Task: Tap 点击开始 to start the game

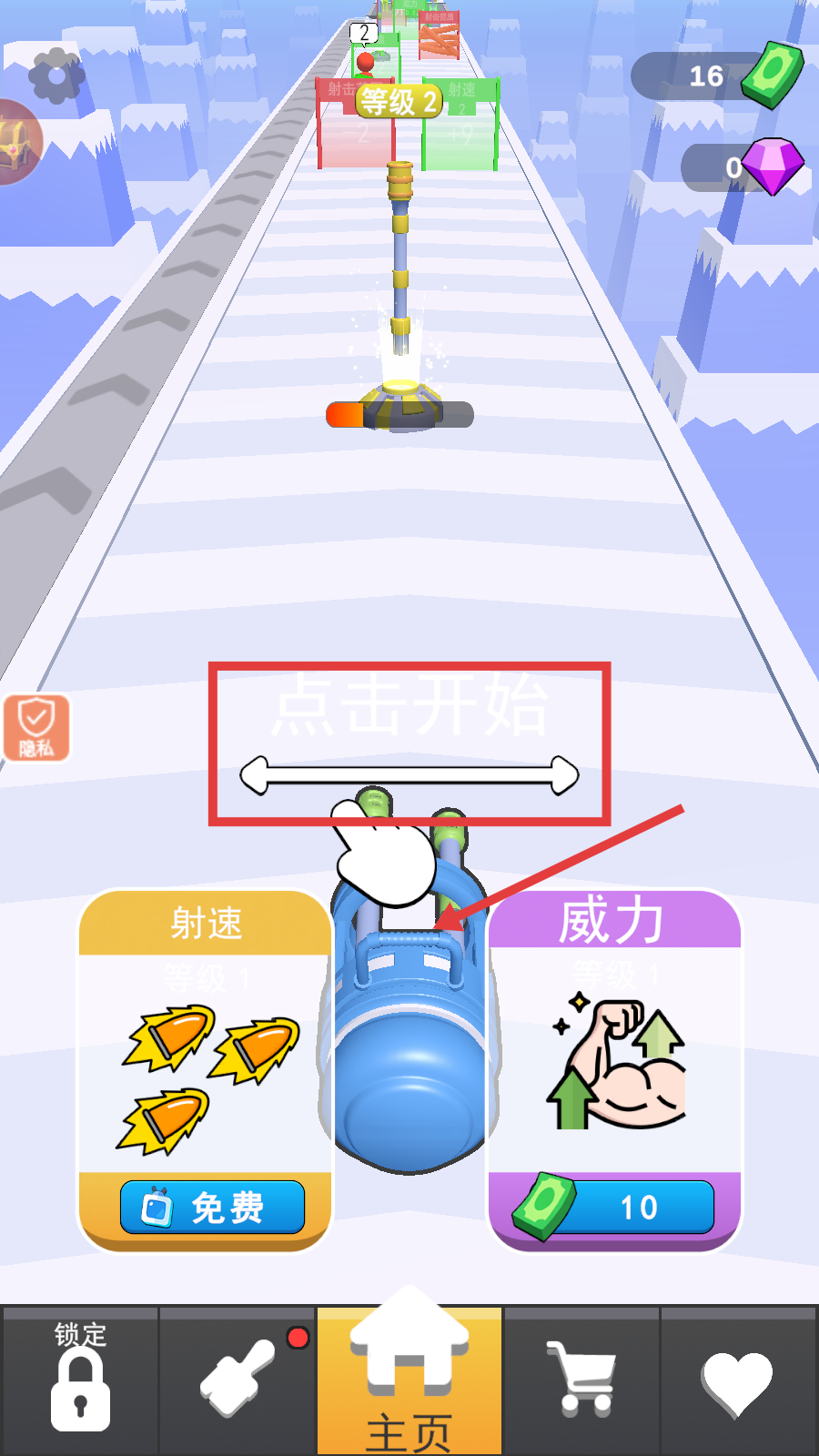Action: 409,706
